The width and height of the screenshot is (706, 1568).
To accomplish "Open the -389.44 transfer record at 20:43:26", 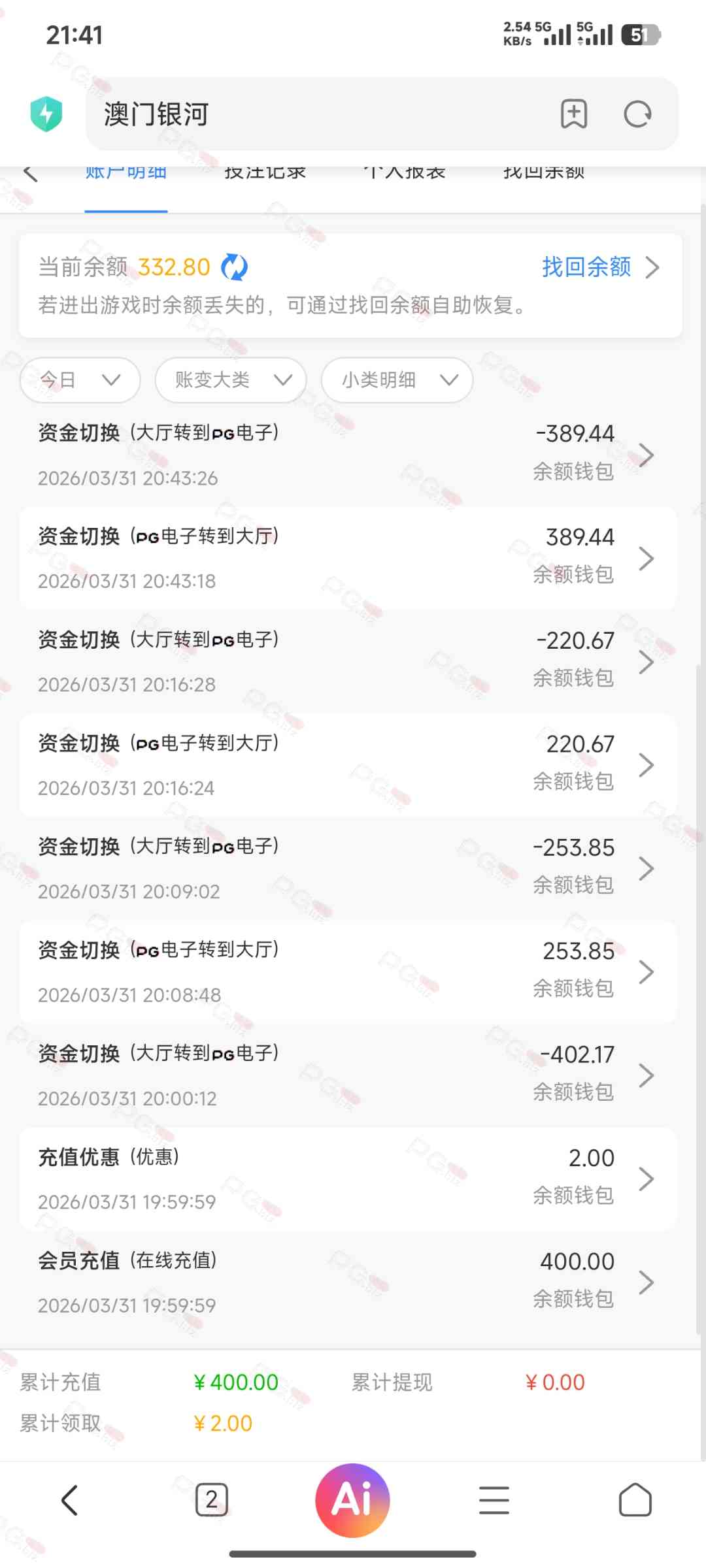I will point(346,455).
